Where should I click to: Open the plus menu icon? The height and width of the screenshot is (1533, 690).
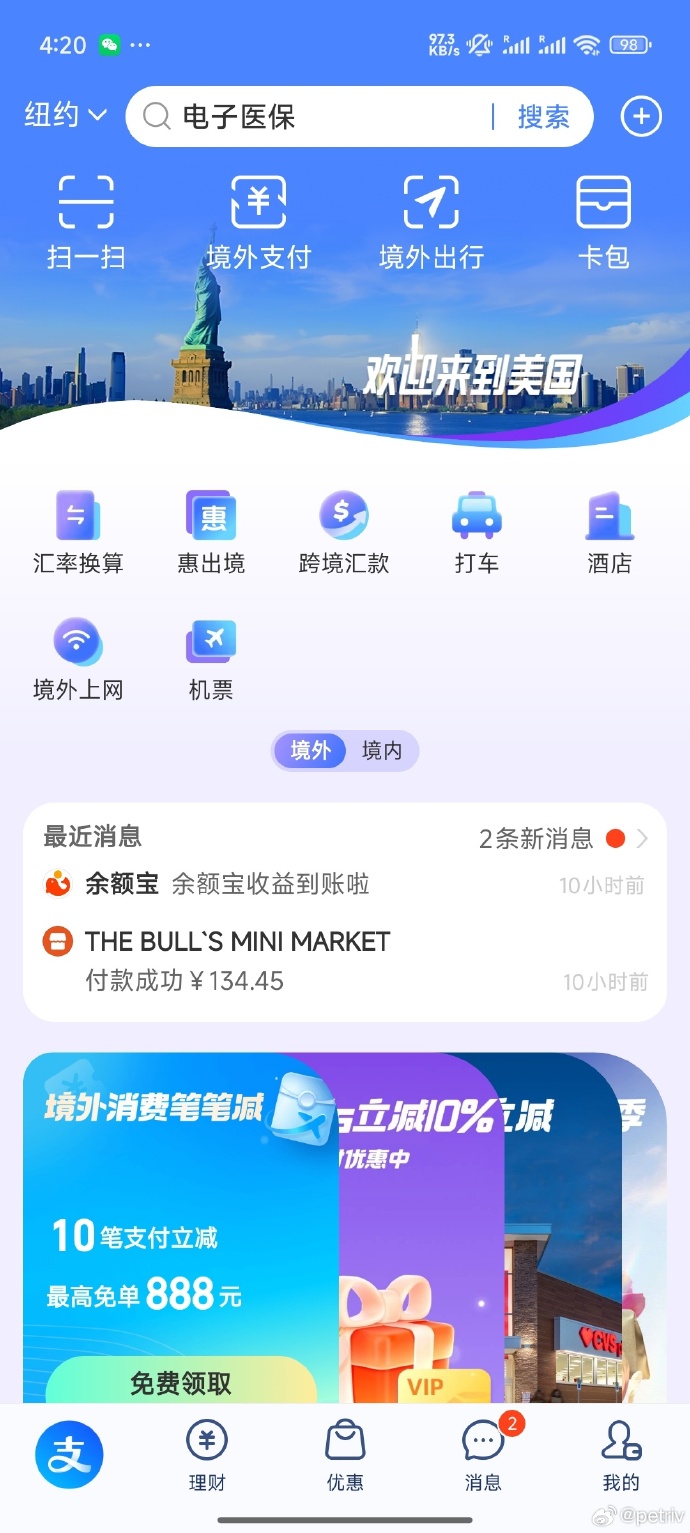tap(641, 117)
